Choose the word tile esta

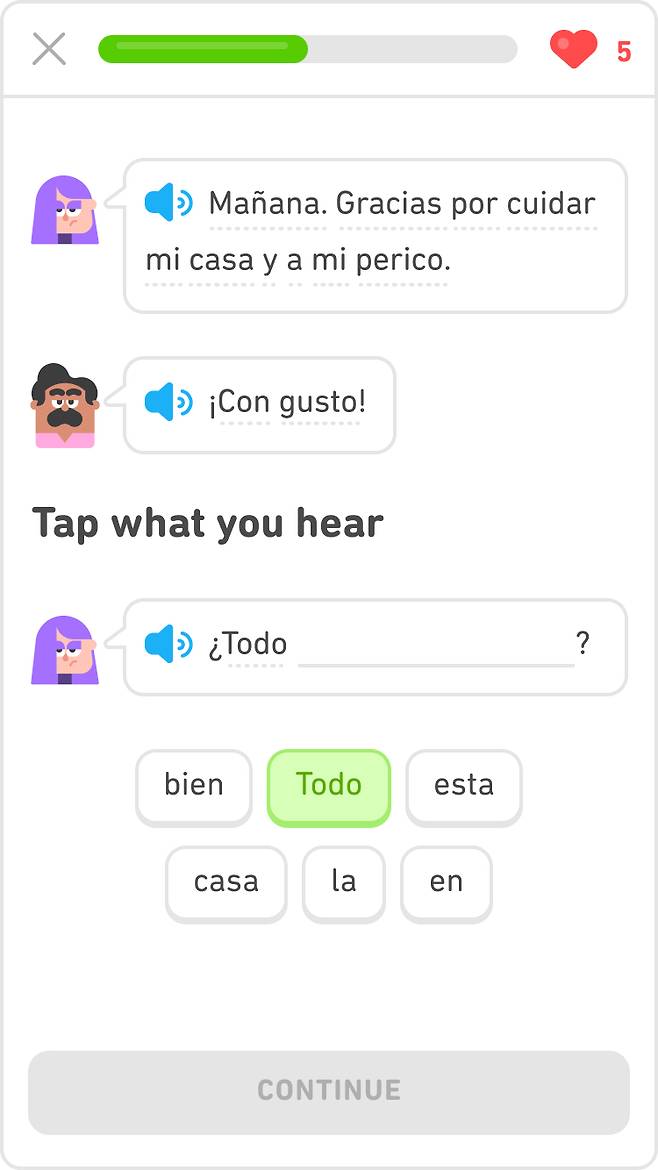pyautogui.click(x=463, y=785)
